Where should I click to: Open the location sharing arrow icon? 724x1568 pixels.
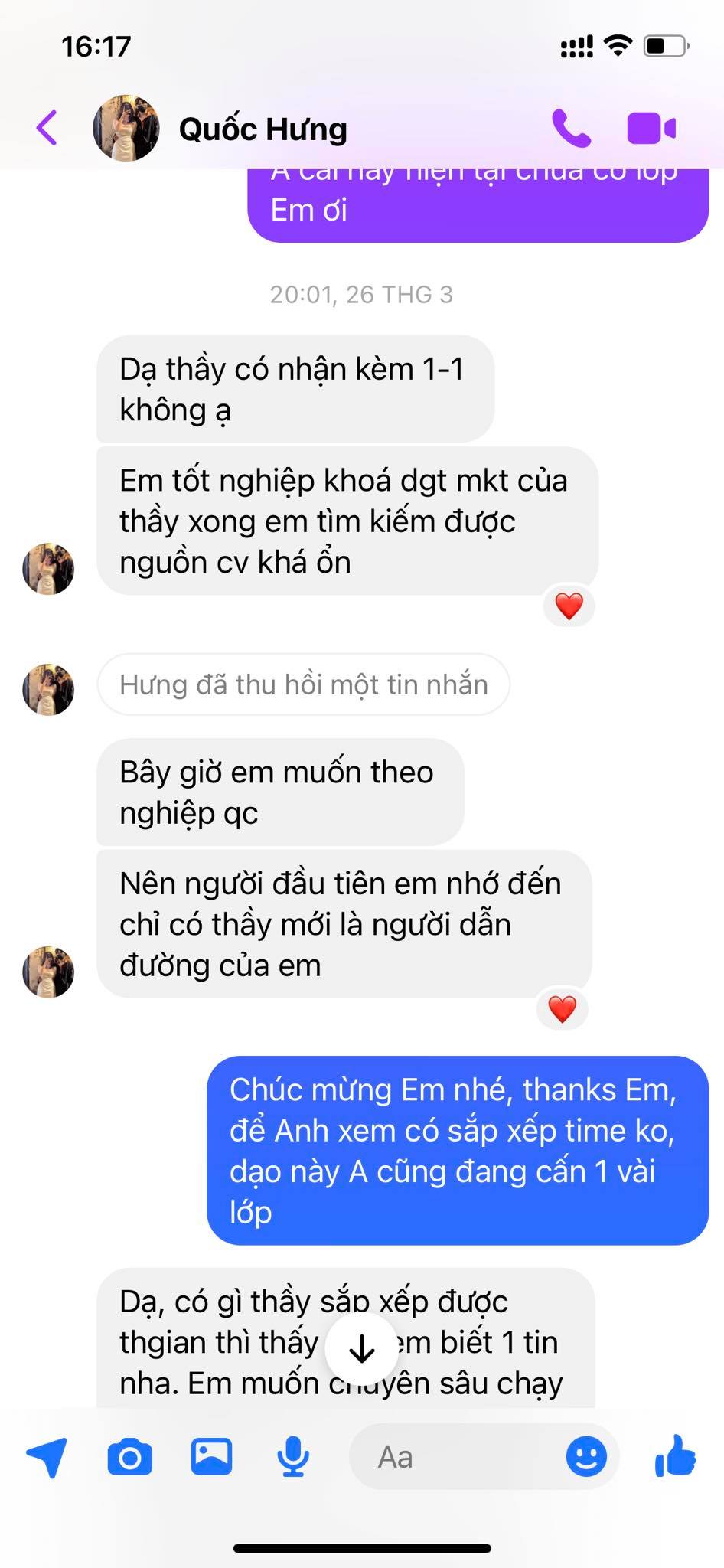[x=47, y=1457]
